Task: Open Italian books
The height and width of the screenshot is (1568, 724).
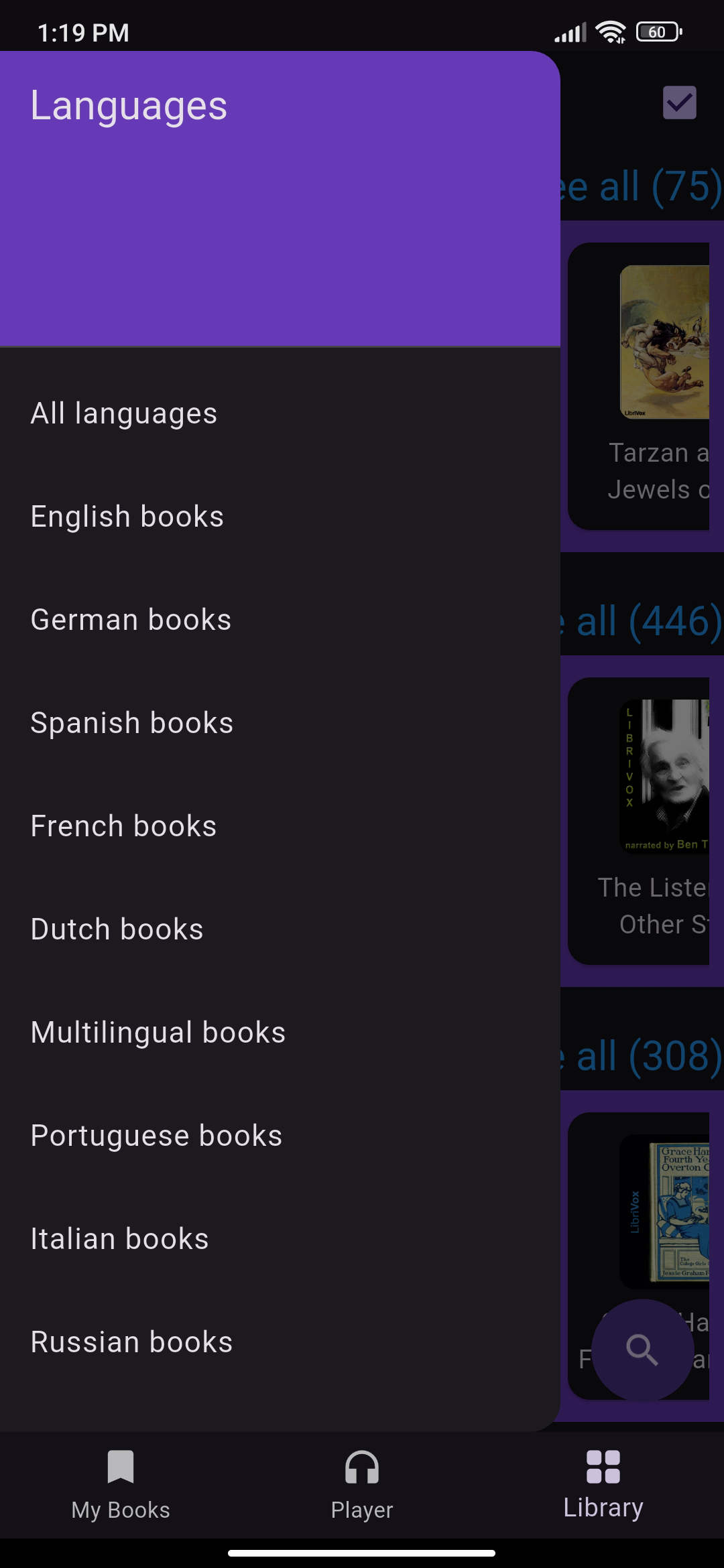Action: point(120,1239)
